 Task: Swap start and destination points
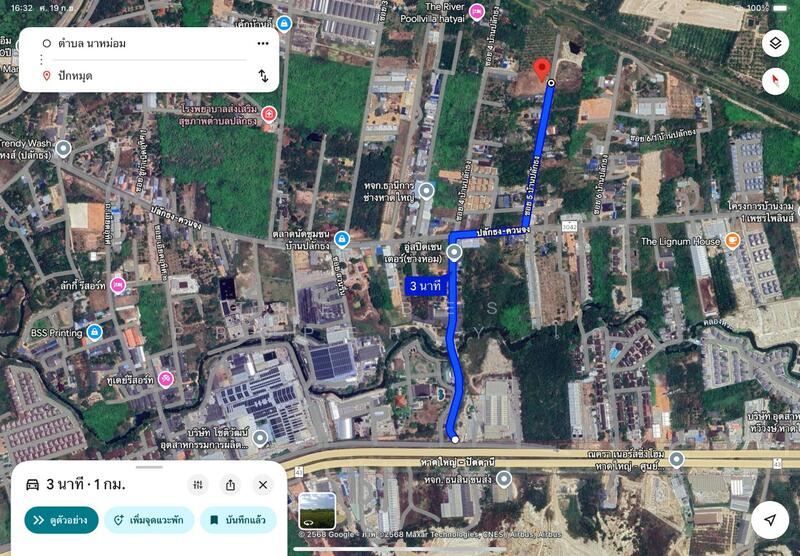263,76
